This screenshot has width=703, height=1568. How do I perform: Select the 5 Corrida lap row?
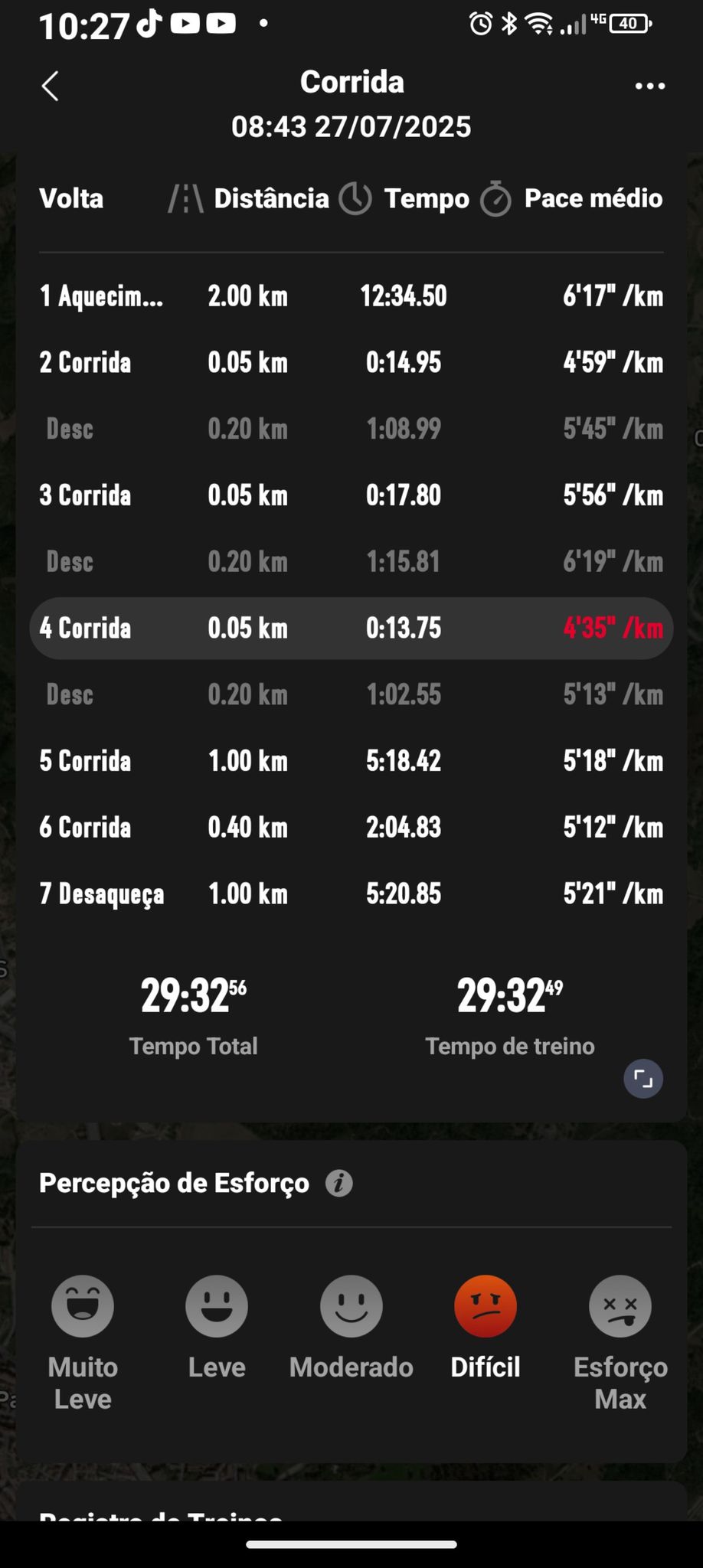tap(351, 761)
